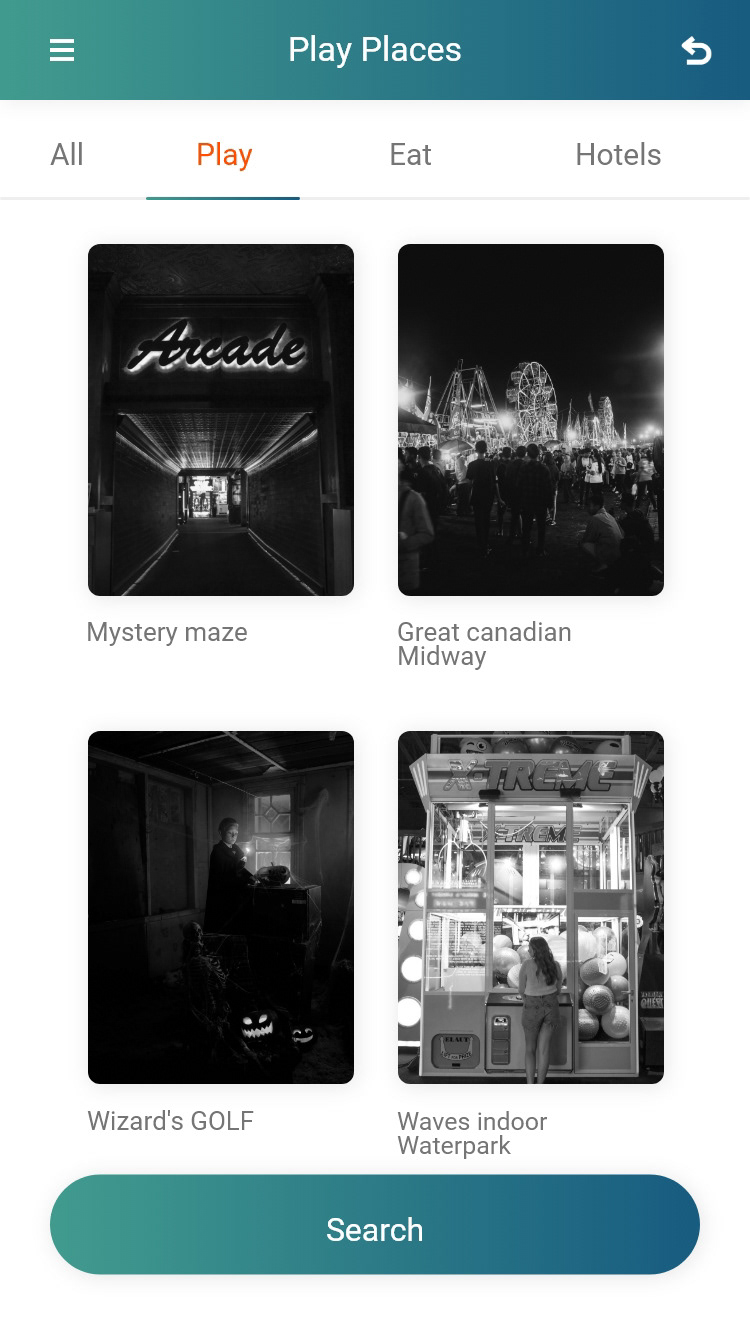Image resolution: width=750 pixels, height=1334 pixels.
Task: Switch to the All tab
Action: [67, 155]
